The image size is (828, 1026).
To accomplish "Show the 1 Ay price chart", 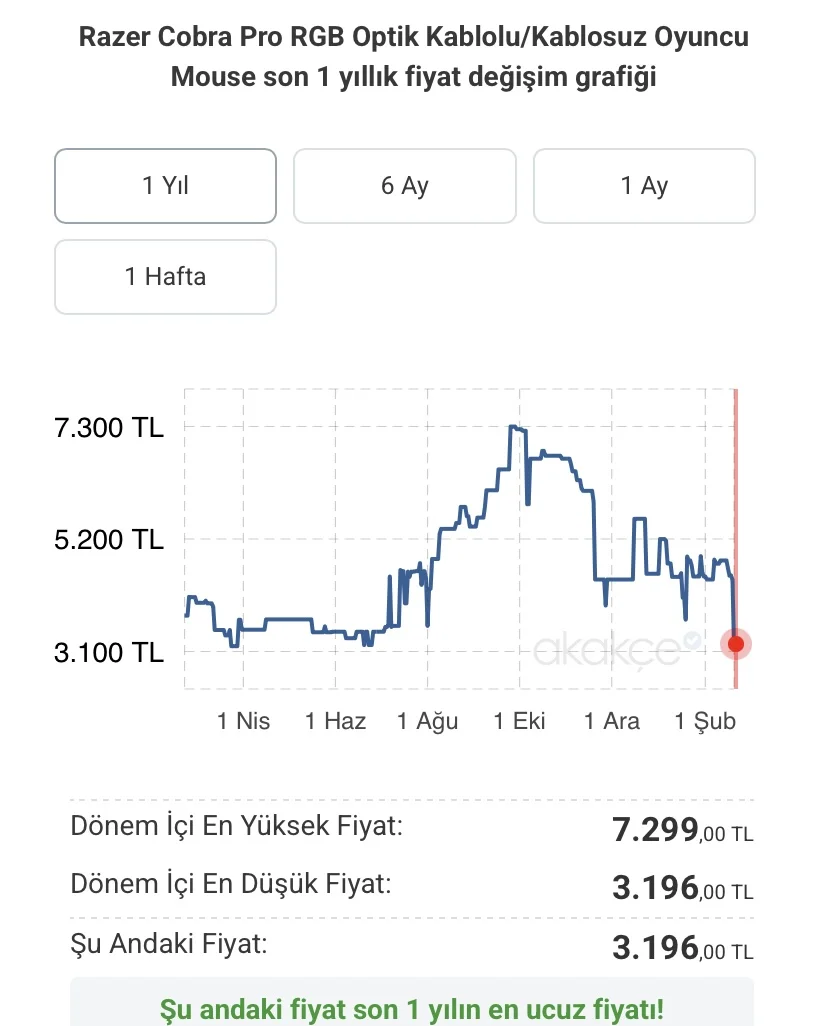I will click(644, 186).
